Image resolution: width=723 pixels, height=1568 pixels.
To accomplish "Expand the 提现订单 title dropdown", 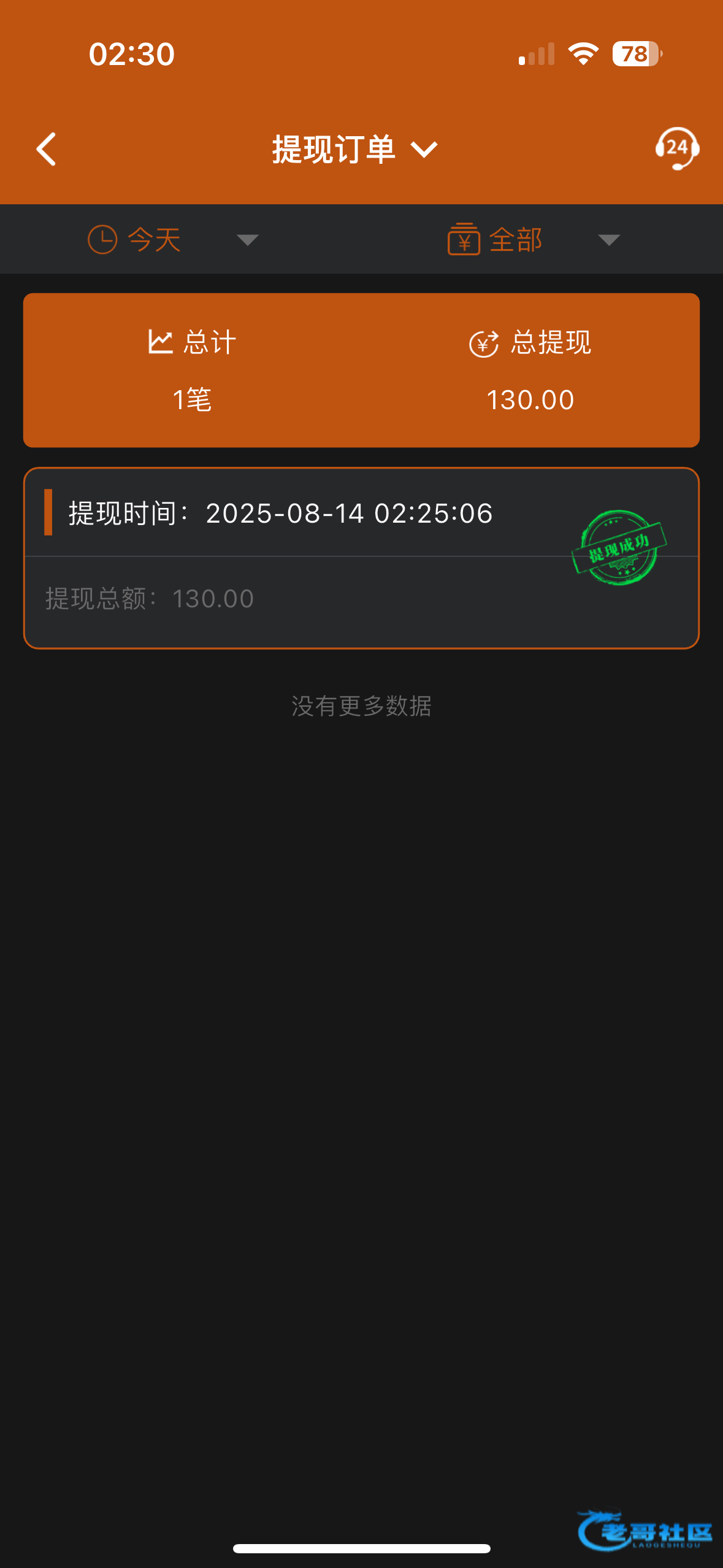I will coord(355,149).
